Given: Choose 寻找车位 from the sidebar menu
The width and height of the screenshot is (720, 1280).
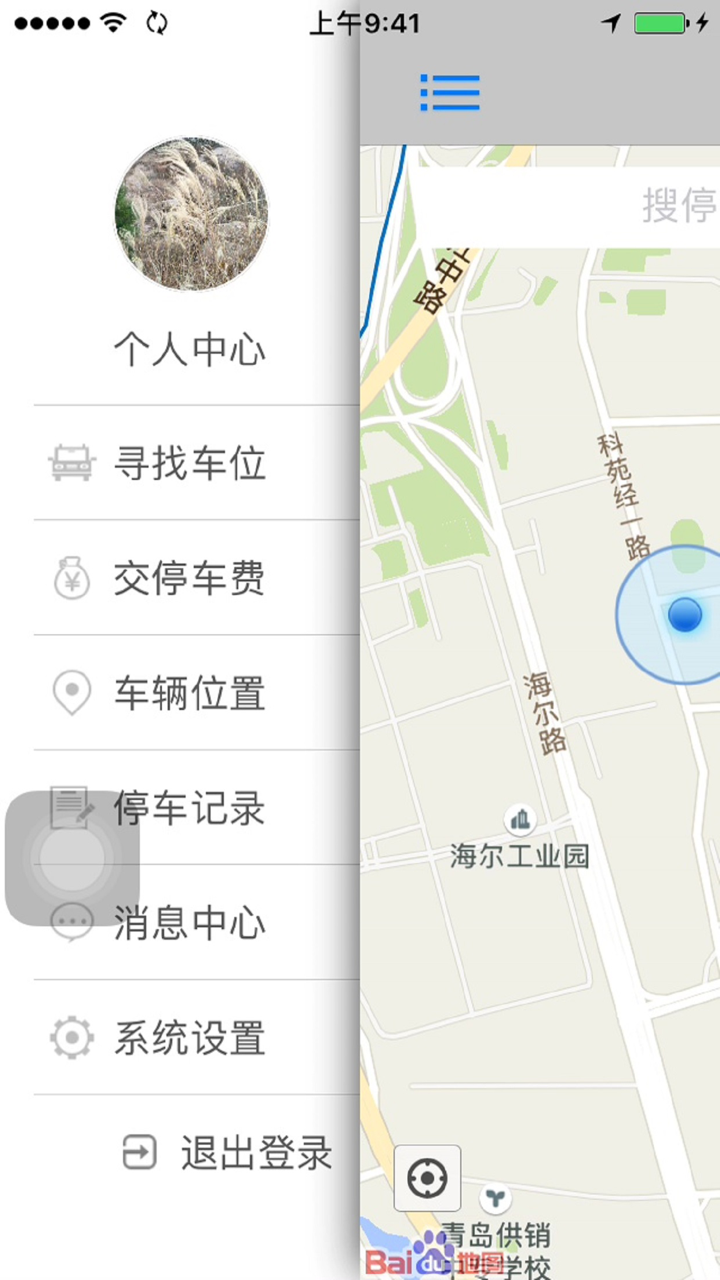Looking at the screenshot, I should [189, 463].
